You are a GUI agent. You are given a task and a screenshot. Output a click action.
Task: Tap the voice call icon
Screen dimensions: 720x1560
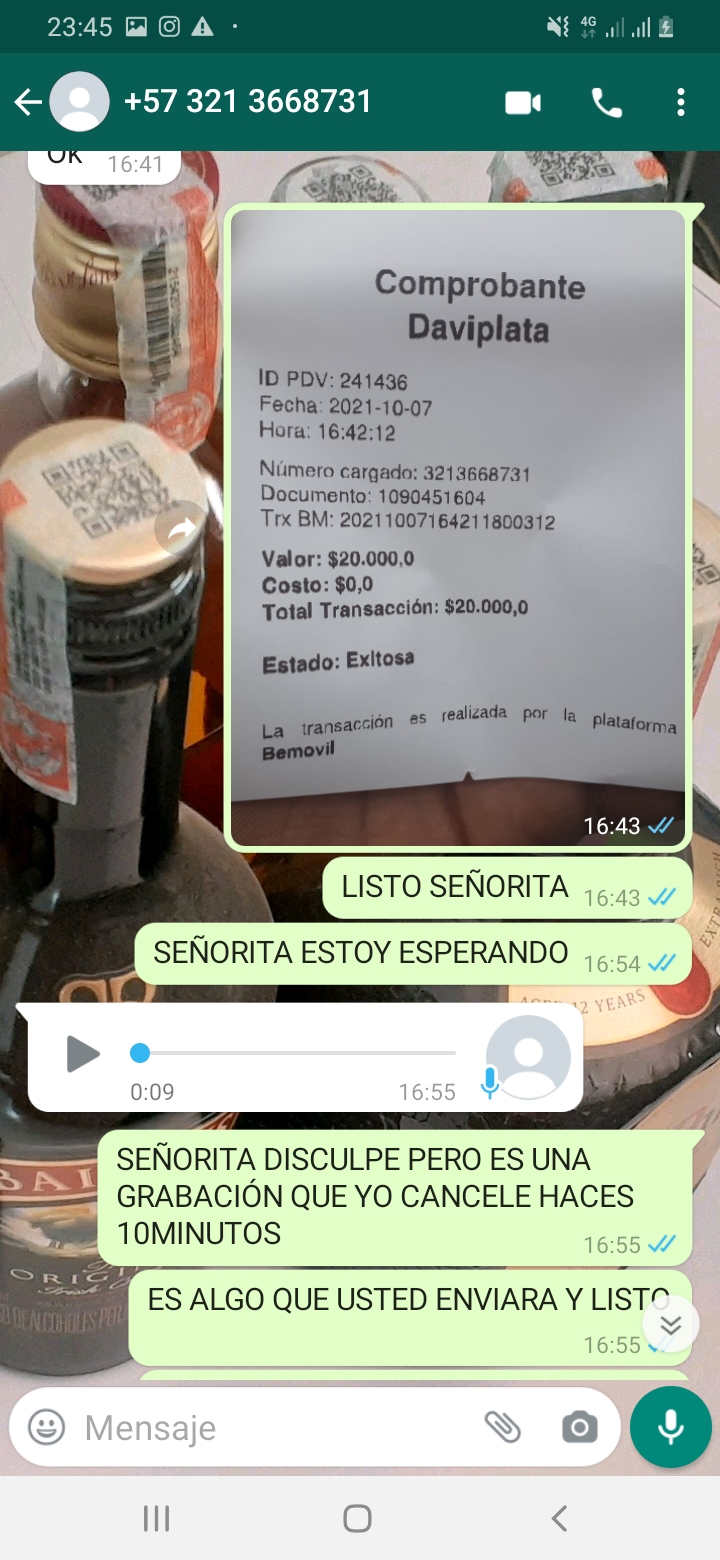click(605, 101)
